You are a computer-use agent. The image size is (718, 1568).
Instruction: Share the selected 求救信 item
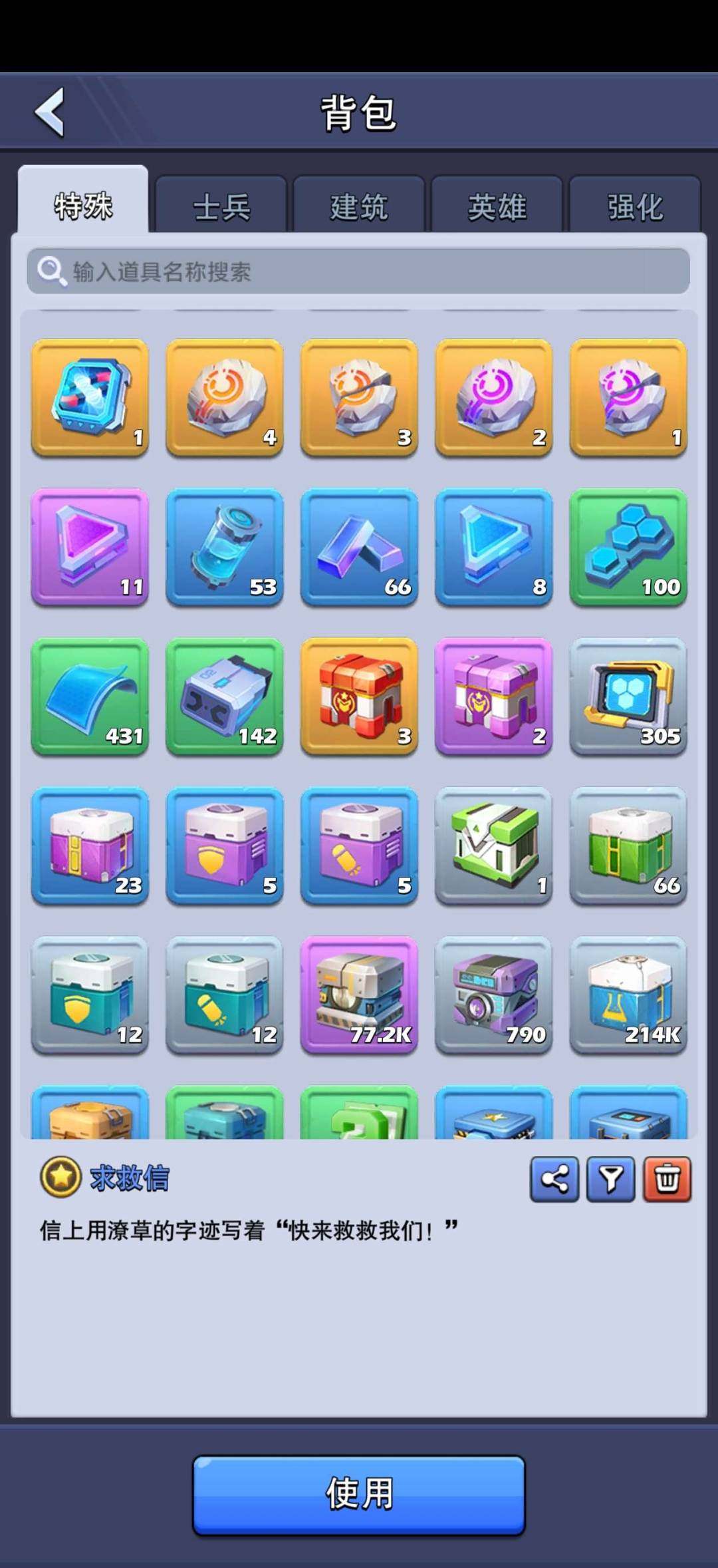click(x=554, y=1179)
